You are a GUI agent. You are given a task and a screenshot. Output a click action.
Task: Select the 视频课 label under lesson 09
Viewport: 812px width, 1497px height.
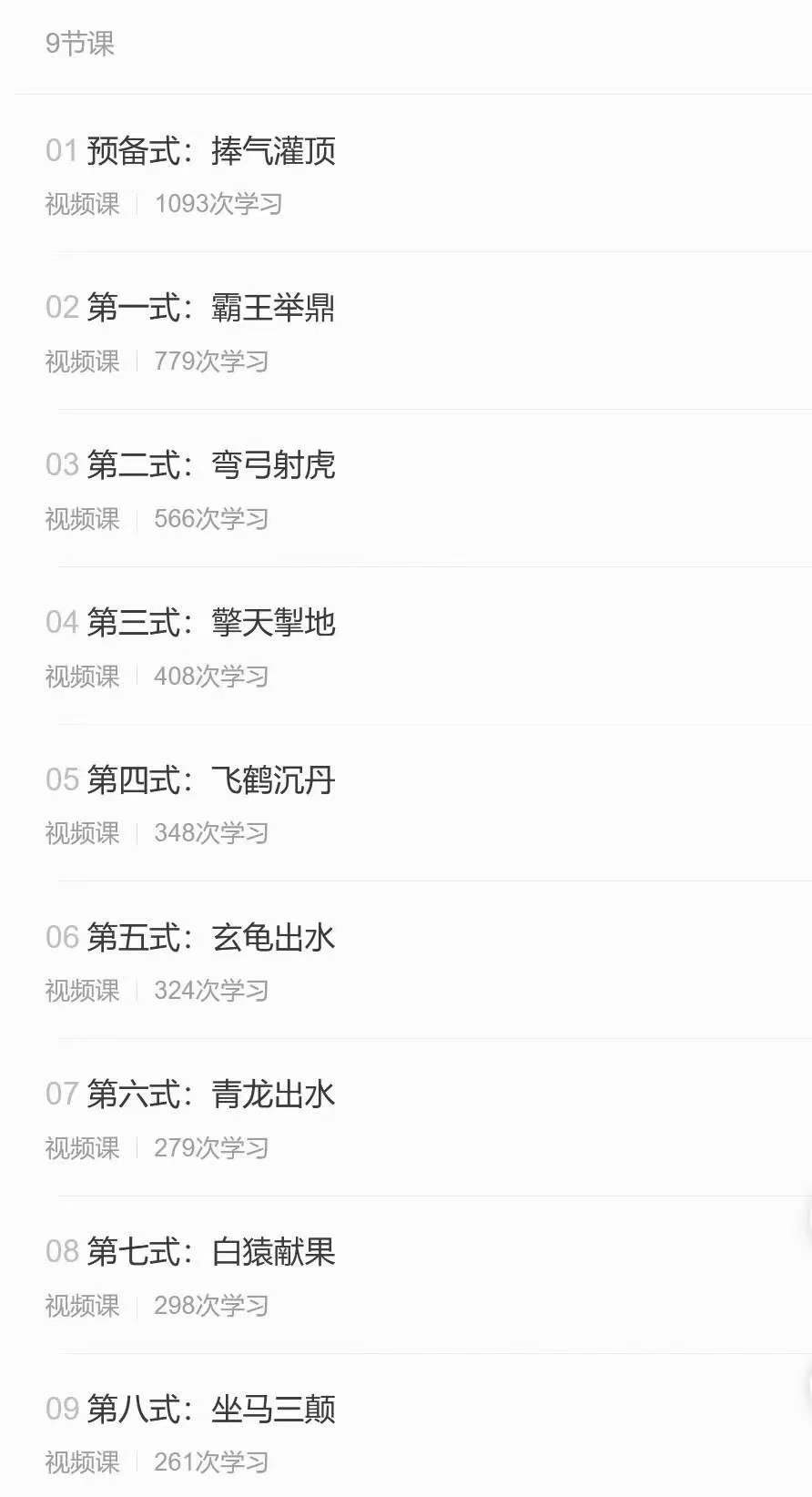[x=82, y=1461]
